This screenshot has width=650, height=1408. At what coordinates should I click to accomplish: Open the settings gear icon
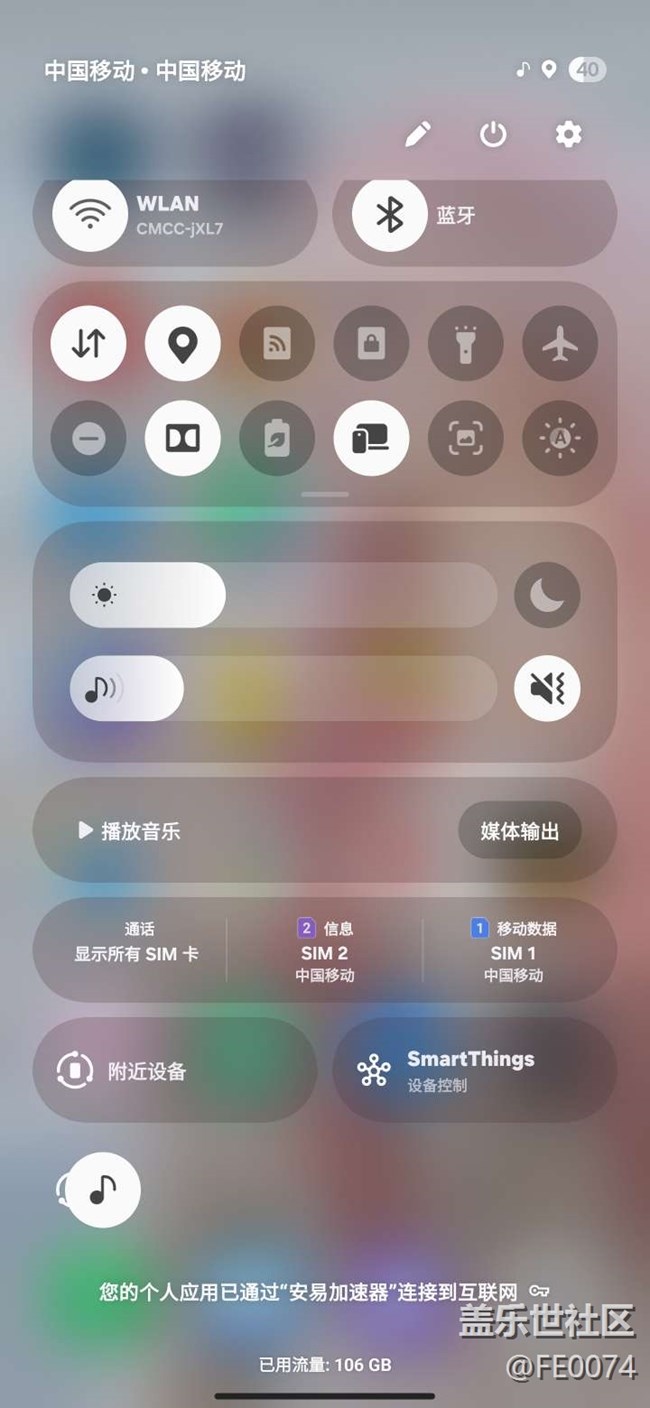pyautogui.click(x=568, y=134)
